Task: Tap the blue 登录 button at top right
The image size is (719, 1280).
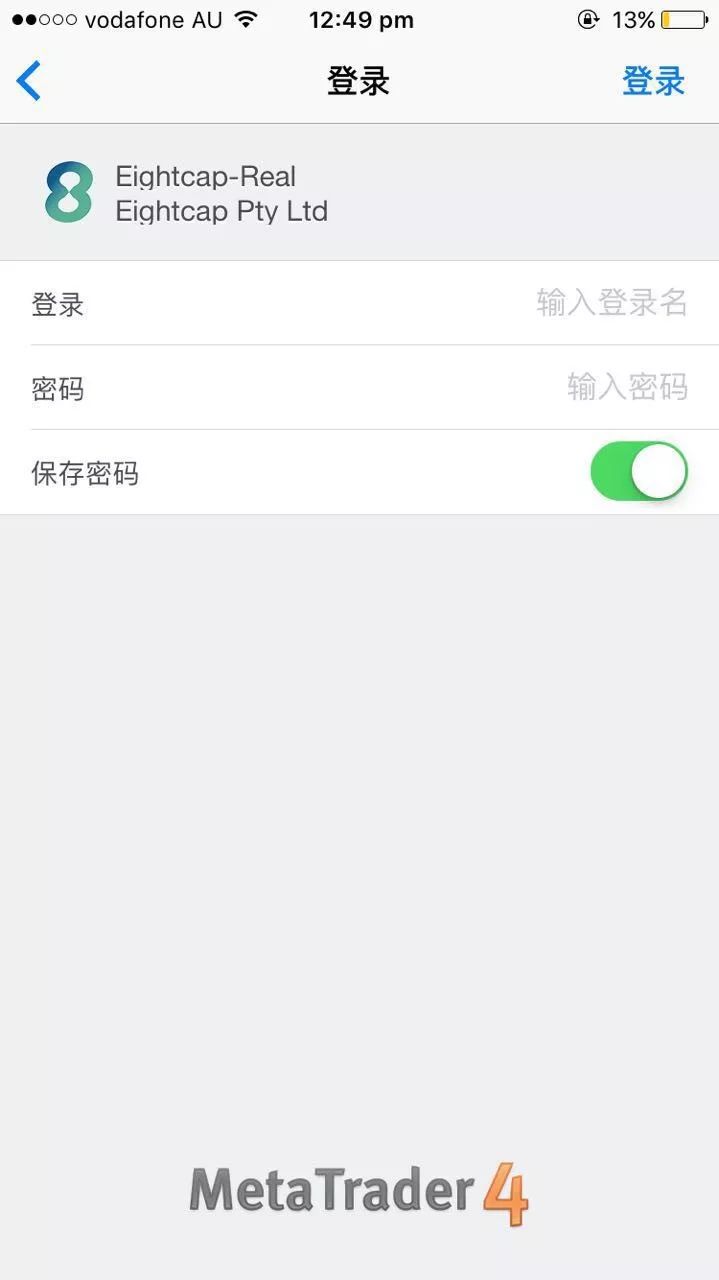Action: click(x=653, y=81)
